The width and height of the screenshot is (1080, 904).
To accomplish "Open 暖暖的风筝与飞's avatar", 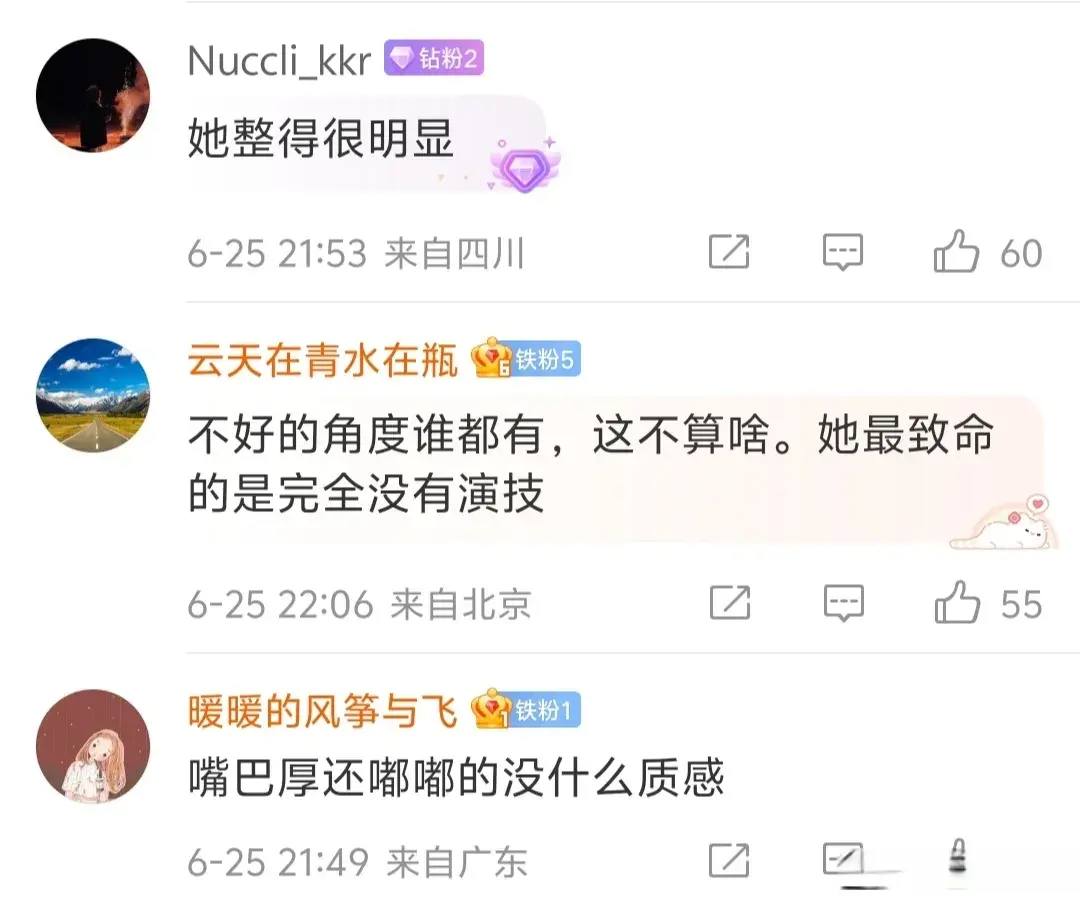I will (x=92, y=745).
